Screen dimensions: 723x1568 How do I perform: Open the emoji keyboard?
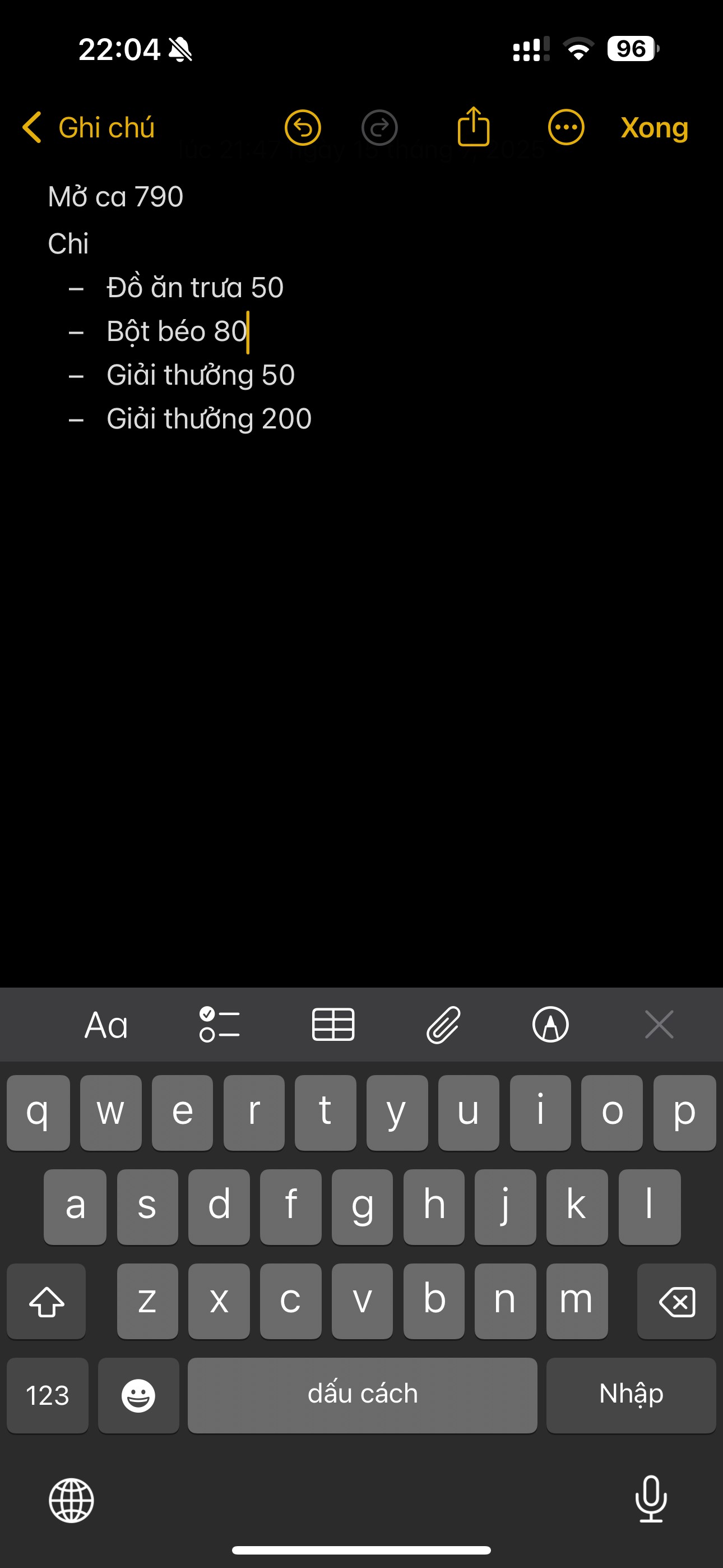pyautogui.click(x=139, y=1395)
